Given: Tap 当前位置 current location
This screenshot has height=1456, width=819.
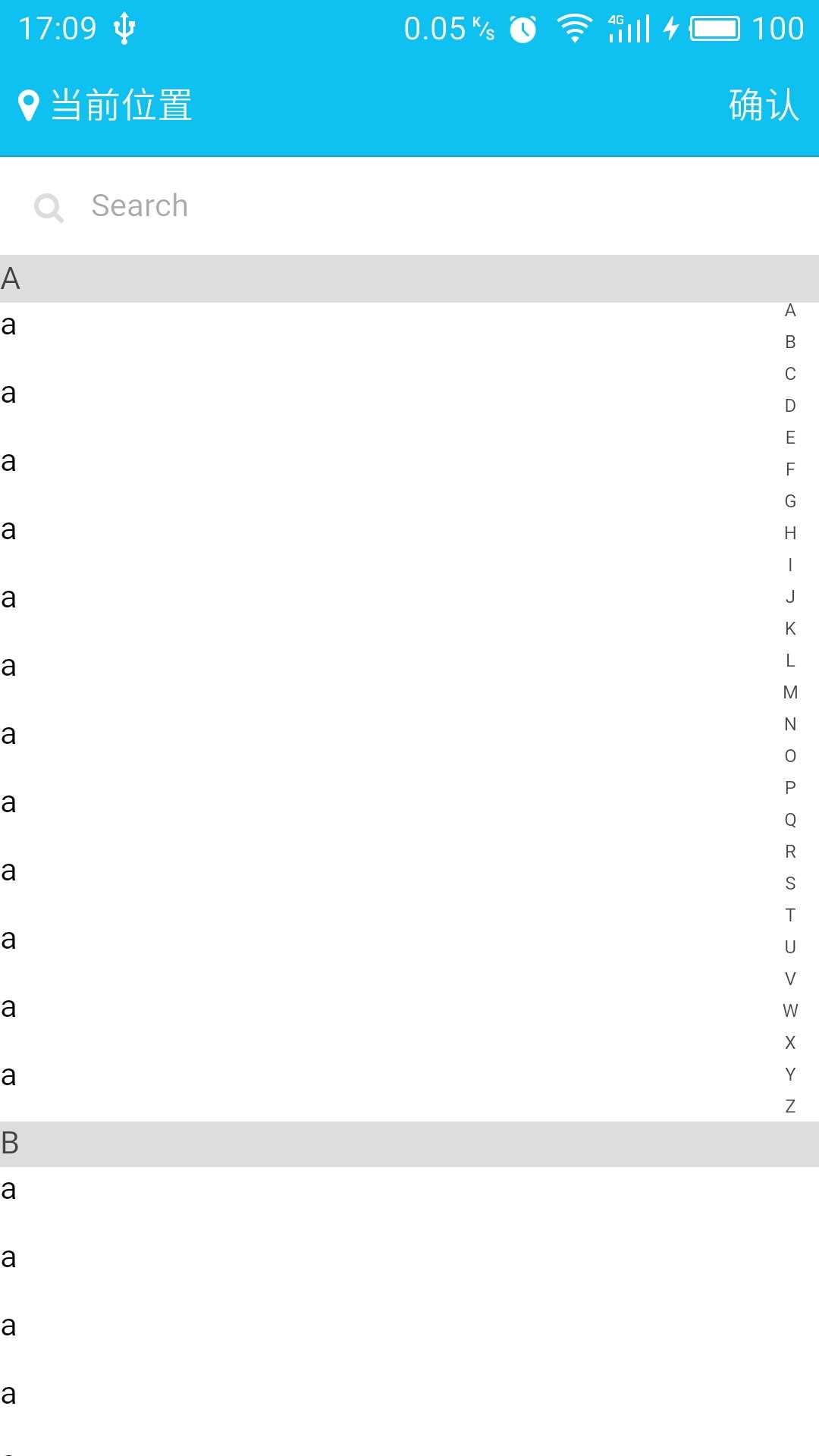Looking at the screenshot, I should 106,105.
